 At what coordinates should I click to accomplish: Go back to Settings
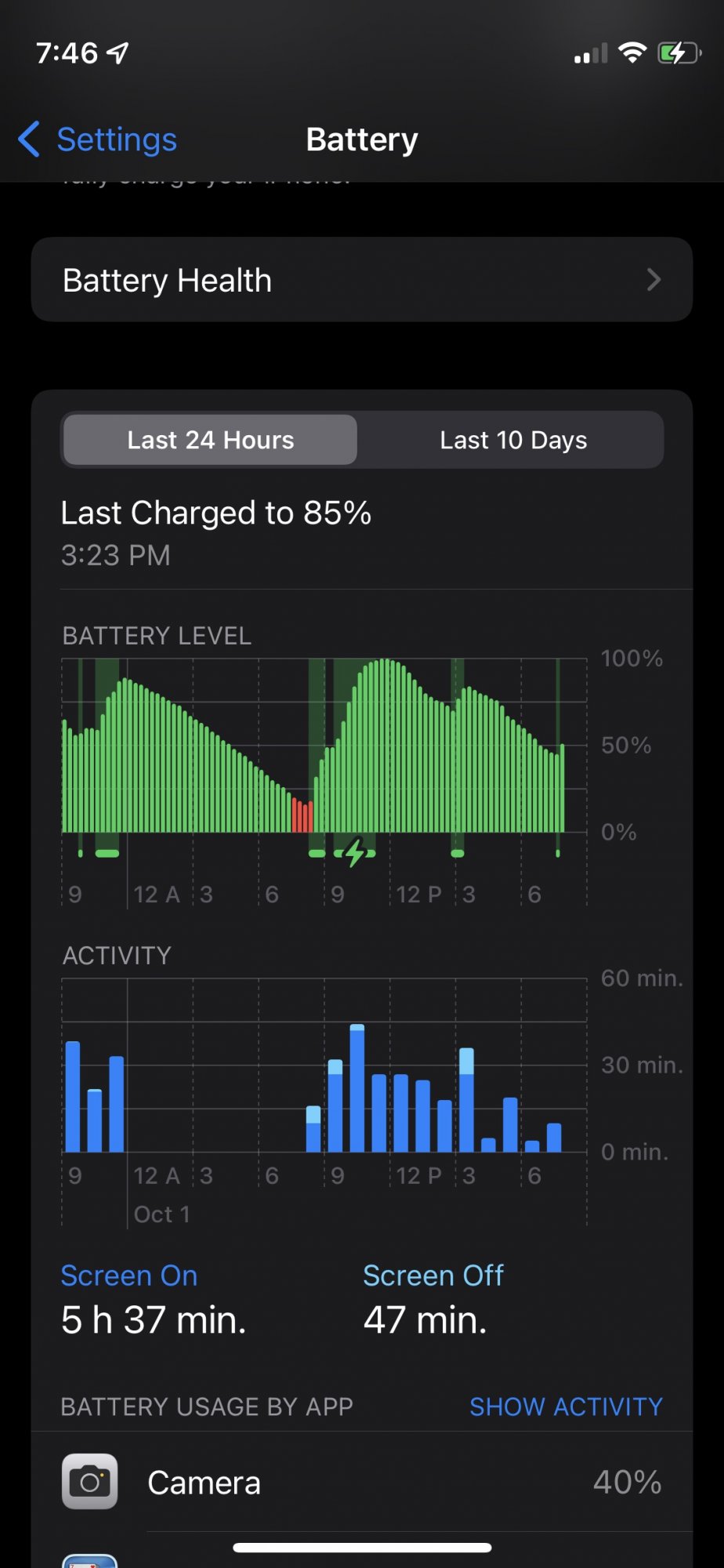pyautogui.click(x=99, y=140)
